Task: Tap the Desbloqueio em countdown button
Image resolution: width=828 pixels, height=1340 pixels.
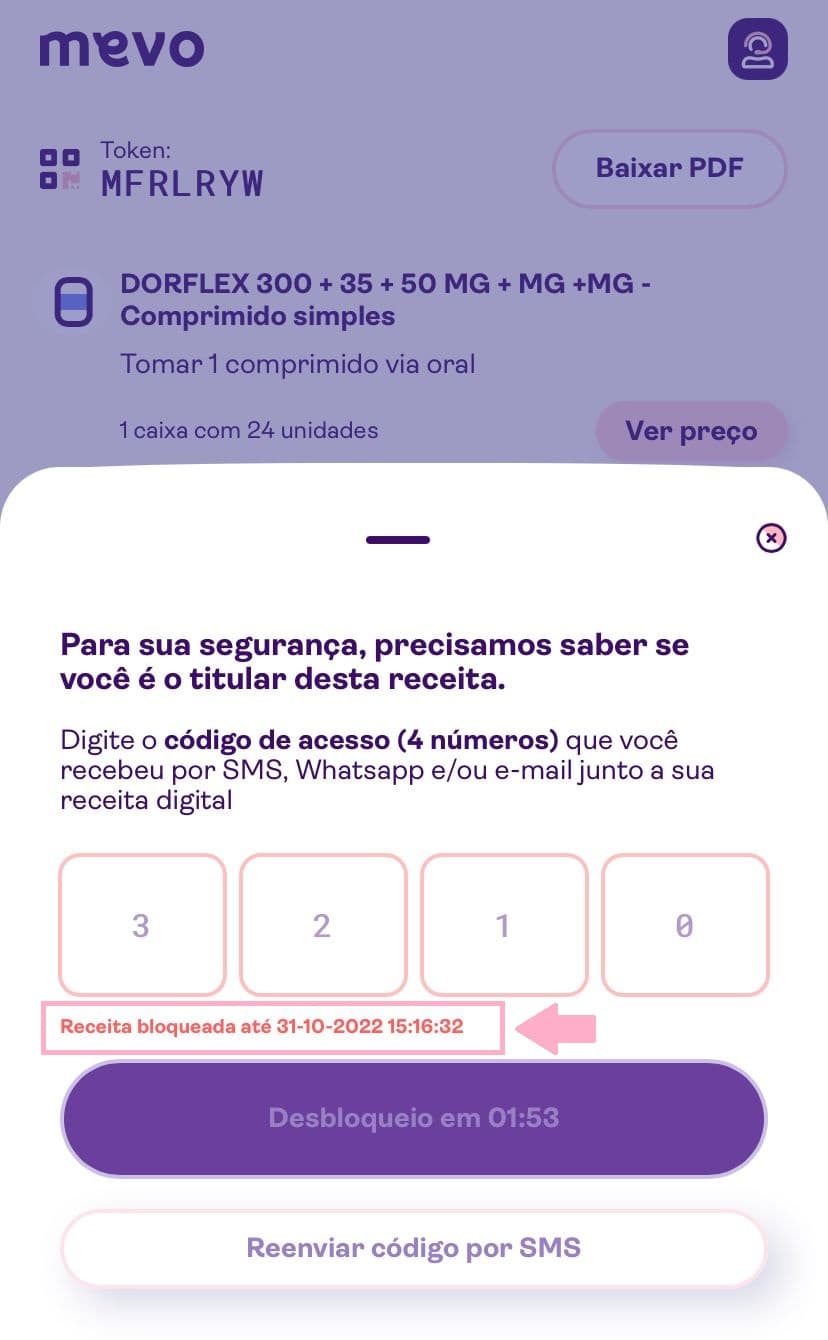Action: (413, 1118)
